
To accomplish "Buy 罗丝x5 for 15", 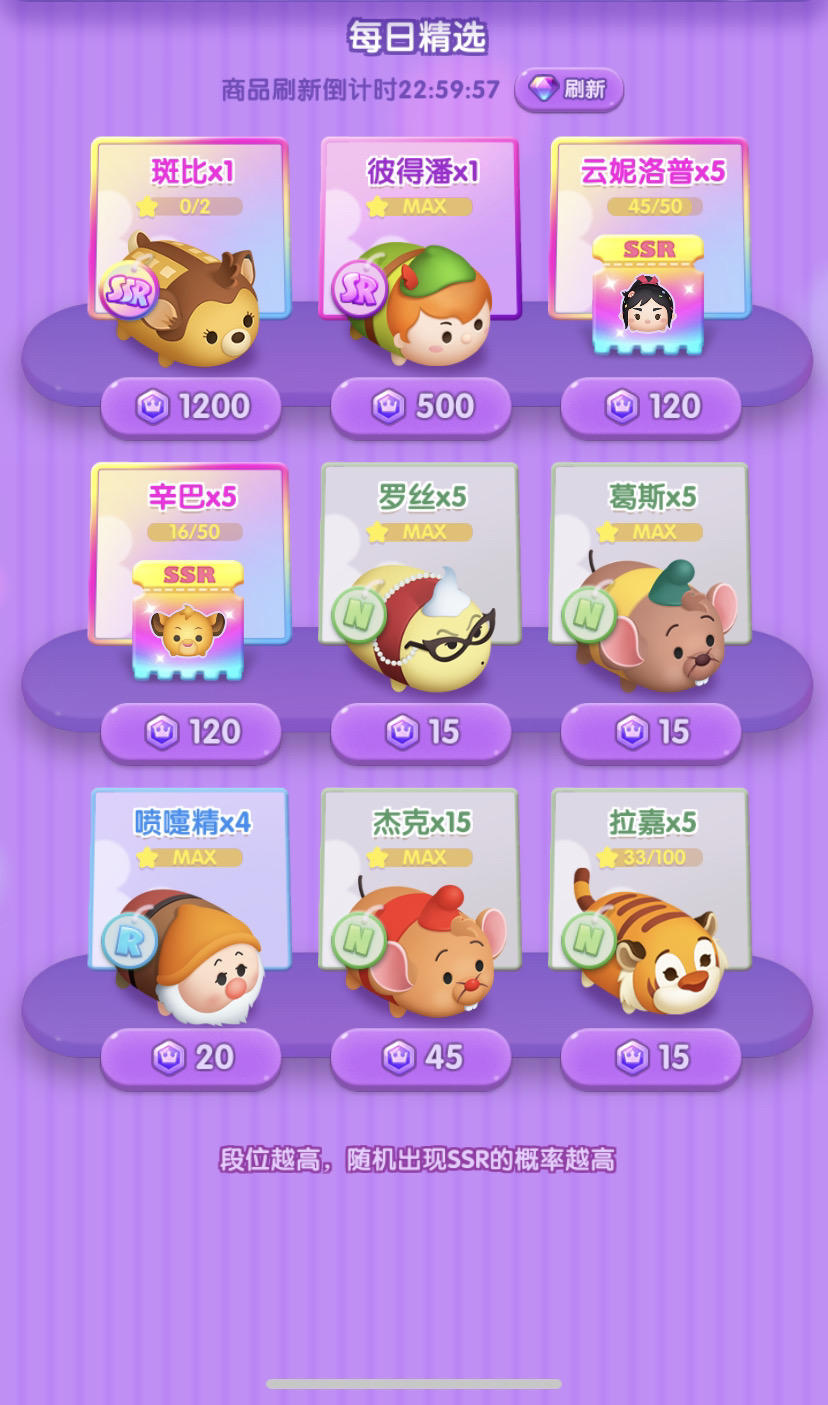I will (x=421, y=732).
